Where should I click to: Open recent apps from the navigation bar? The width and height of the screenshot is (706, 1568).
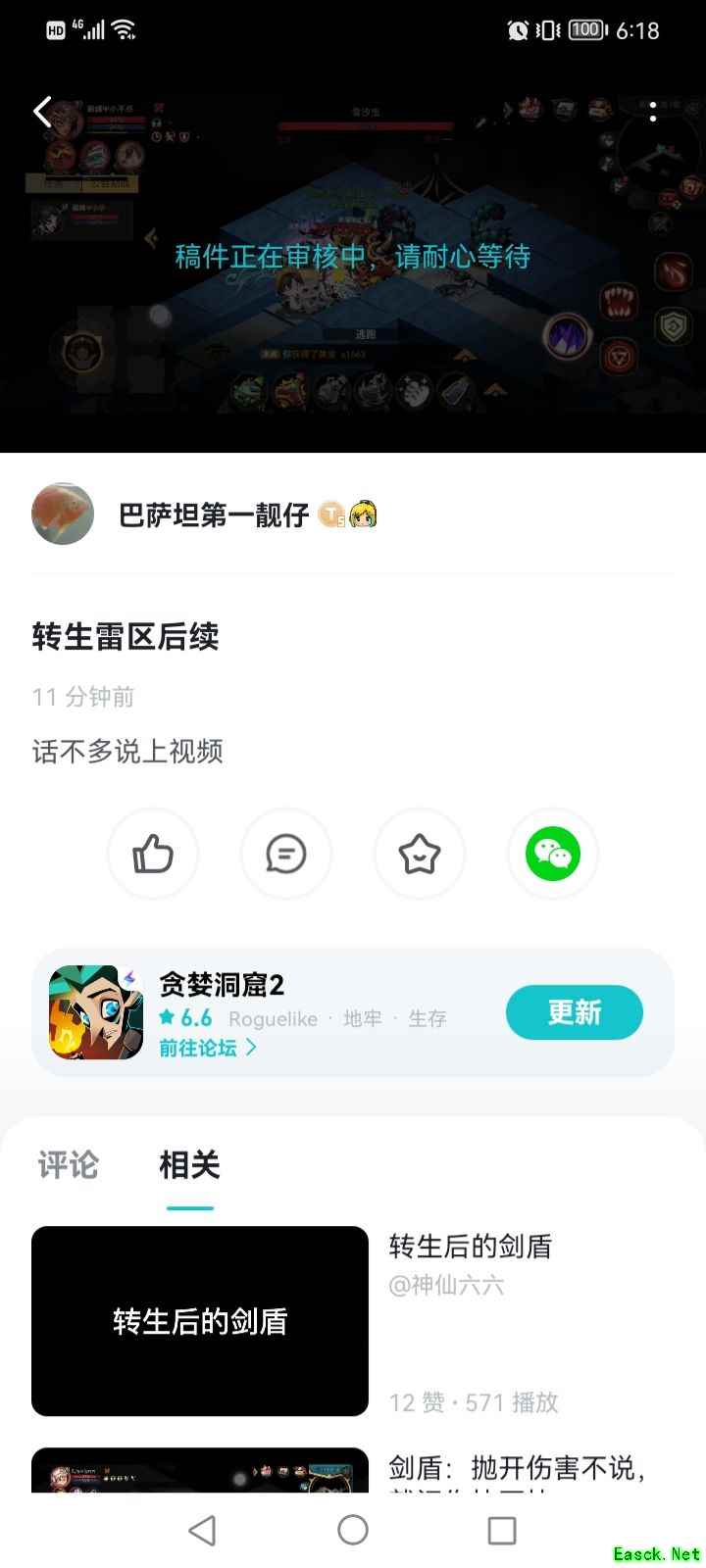[502, 1530]
